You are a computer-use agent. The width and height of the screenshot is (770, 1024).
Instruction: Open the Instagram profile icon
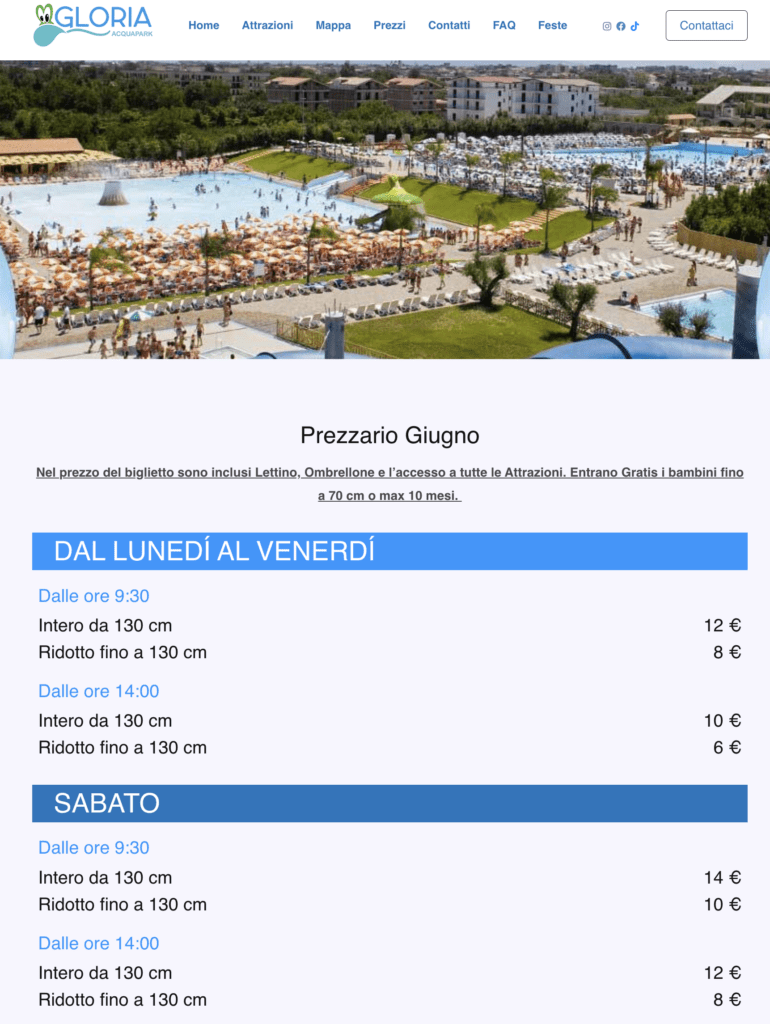coord(607,26)
